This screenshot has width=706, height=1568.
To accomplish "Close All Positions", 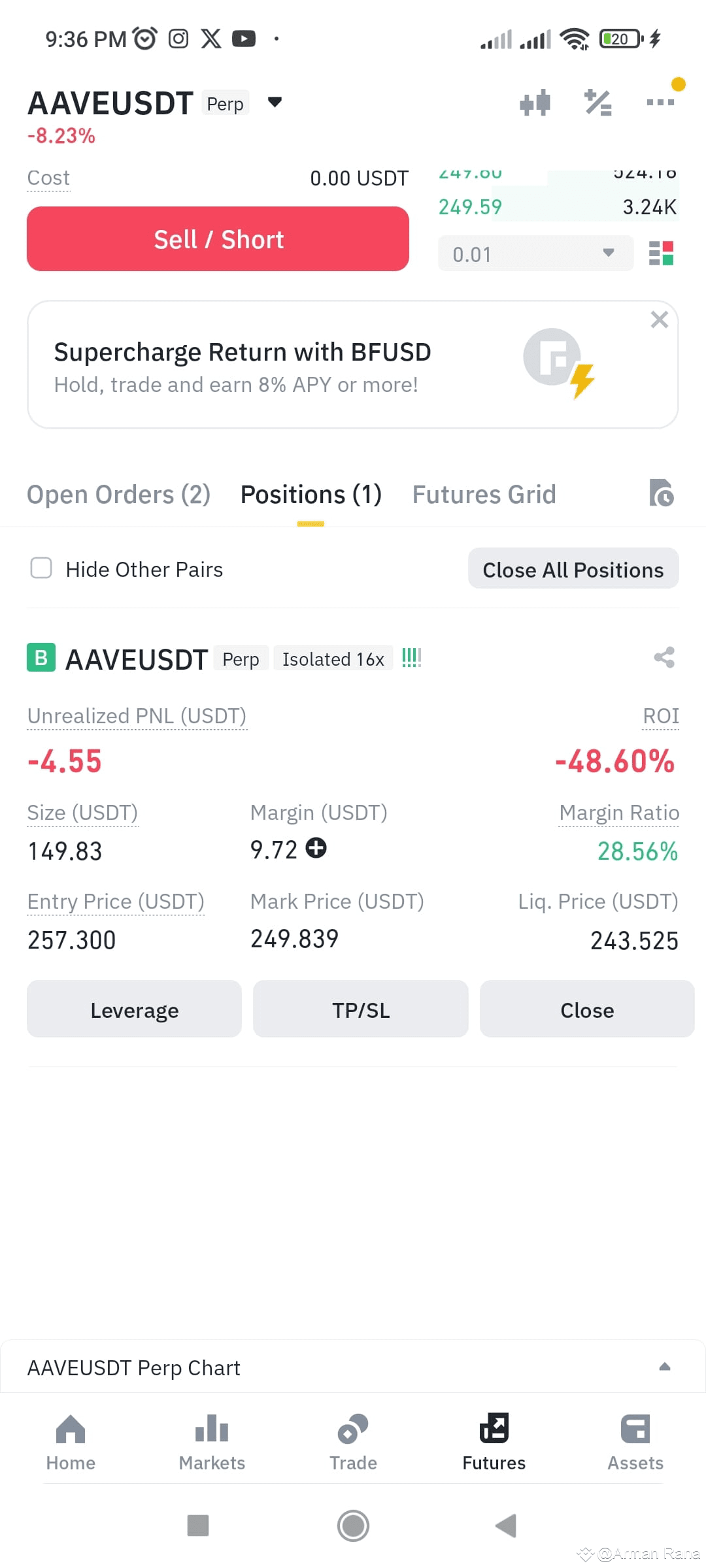I will pos(573,568).
